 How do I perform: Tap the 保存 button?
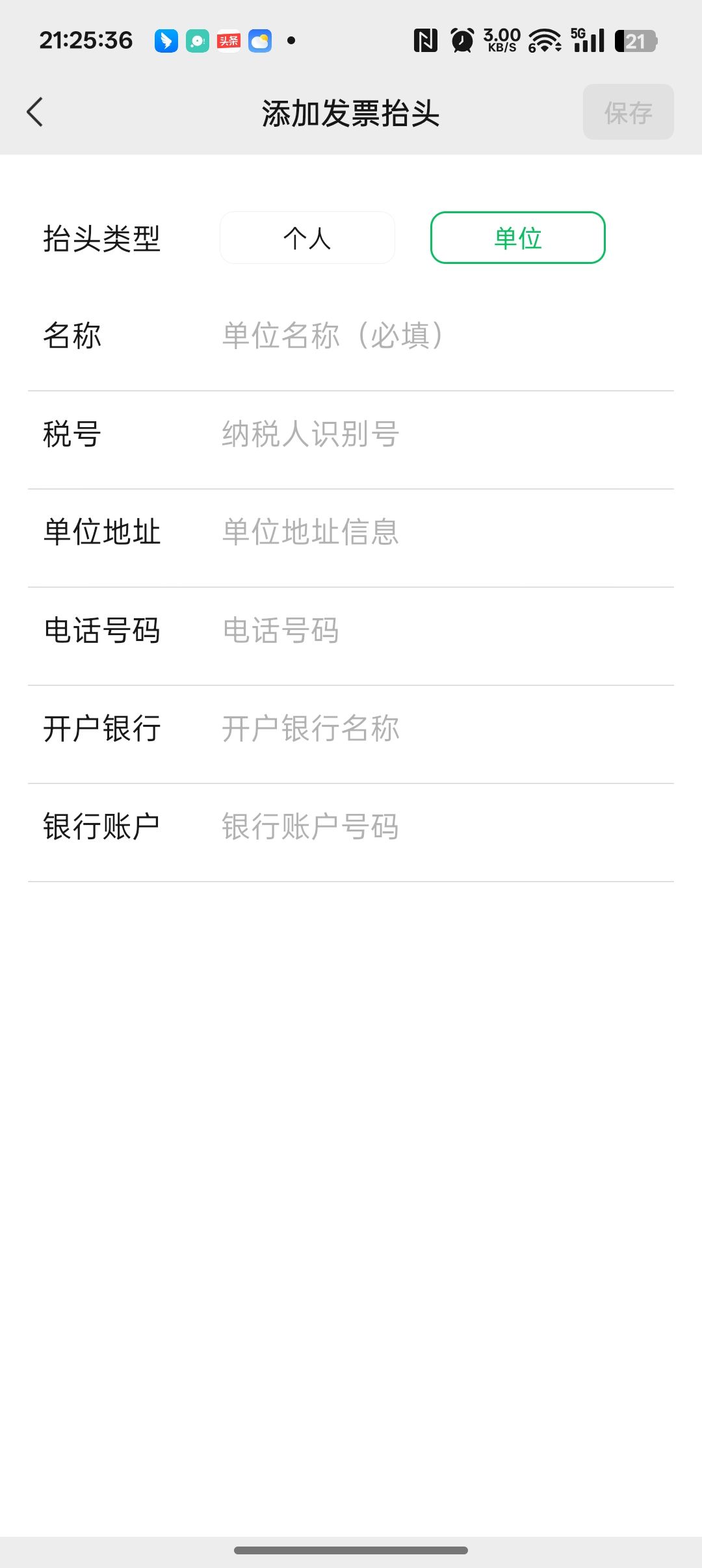tap(628, 112)
